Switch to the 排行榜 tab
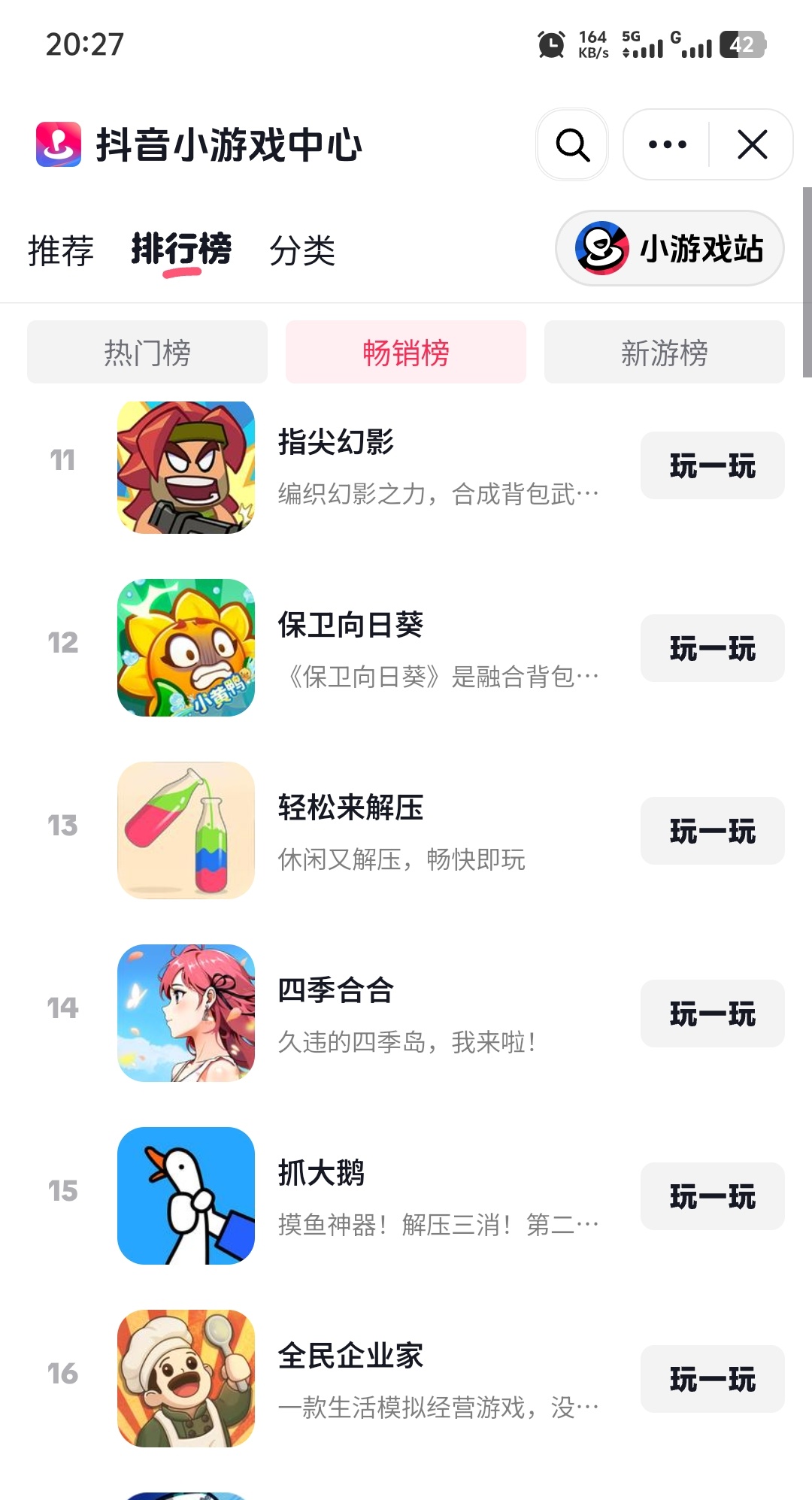The image size is (812, 1500). tap(181, 250)
